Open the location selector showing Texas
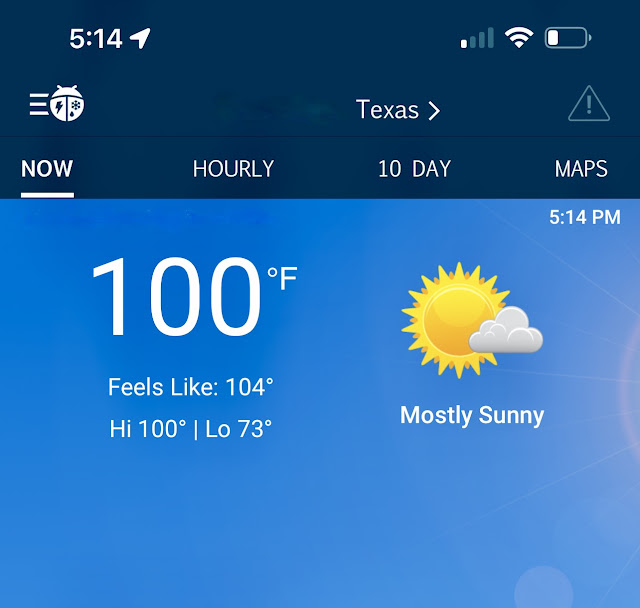640x608 pixels. click(397, 109)
